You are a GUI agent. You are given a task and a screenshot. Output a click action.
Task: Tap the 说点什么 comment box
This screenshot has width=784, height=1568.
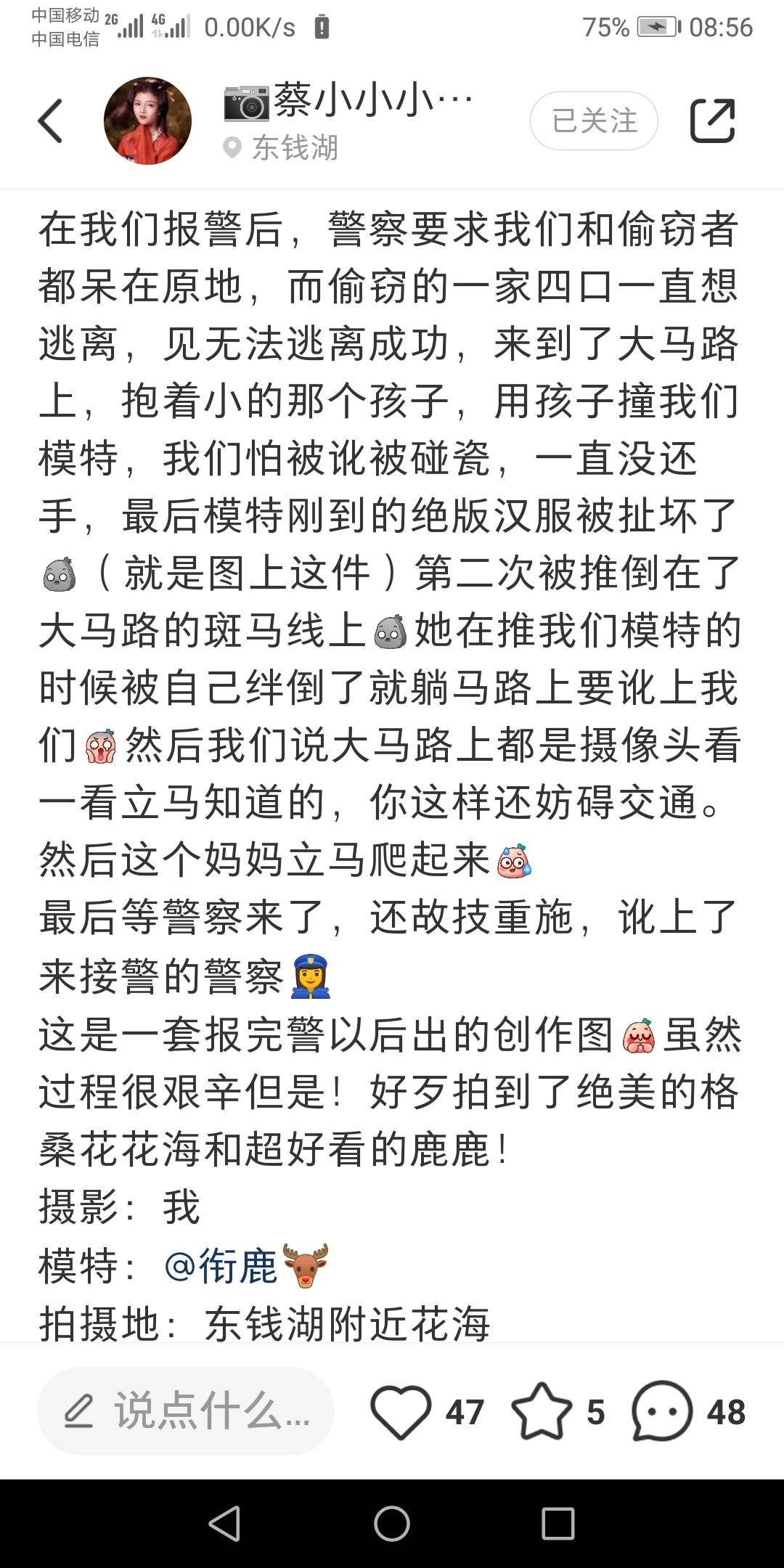pyautogui.click(x=186, y=1412)
